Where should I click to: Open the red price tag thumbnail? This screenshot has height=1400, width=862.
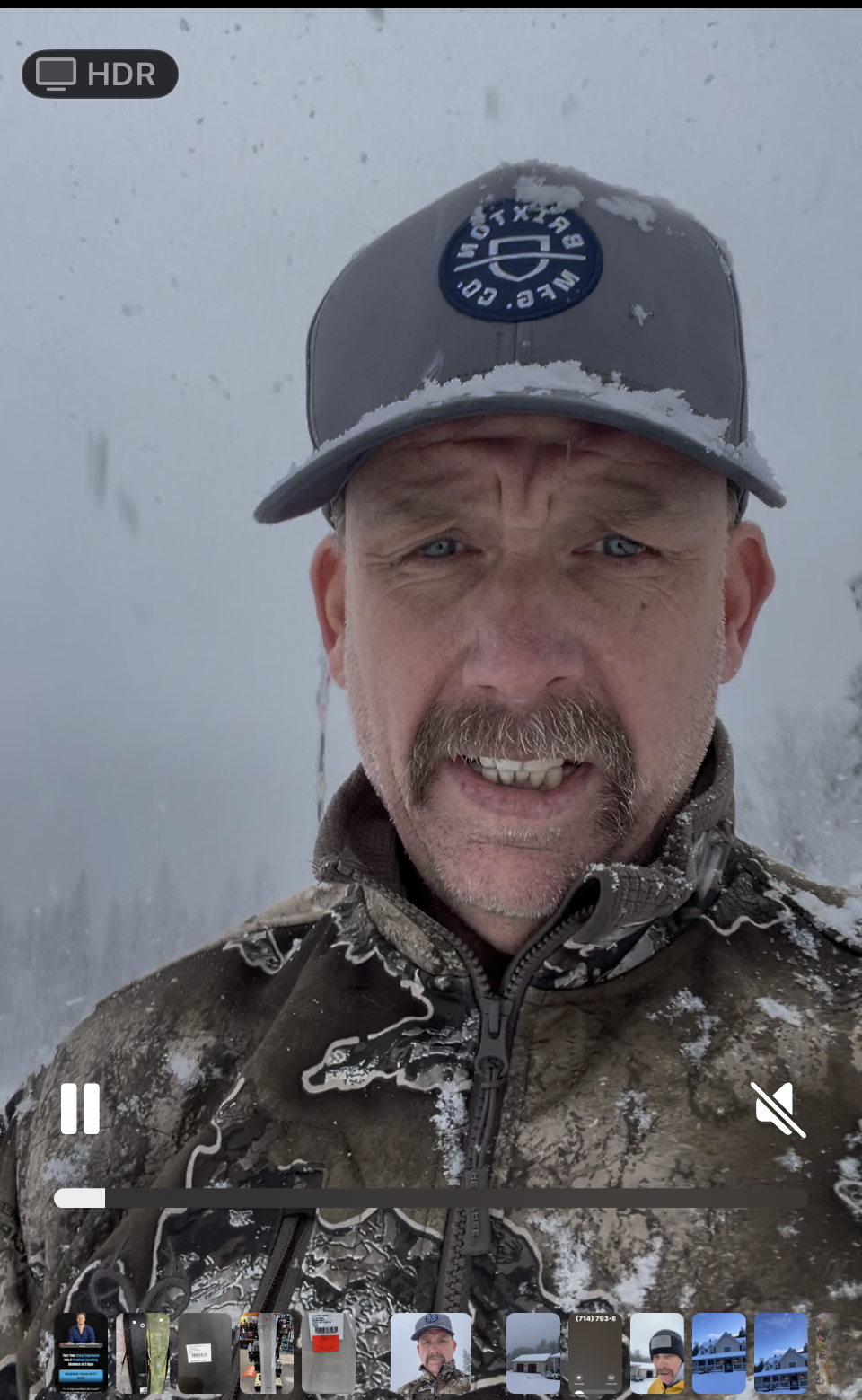click(328, 1353)
